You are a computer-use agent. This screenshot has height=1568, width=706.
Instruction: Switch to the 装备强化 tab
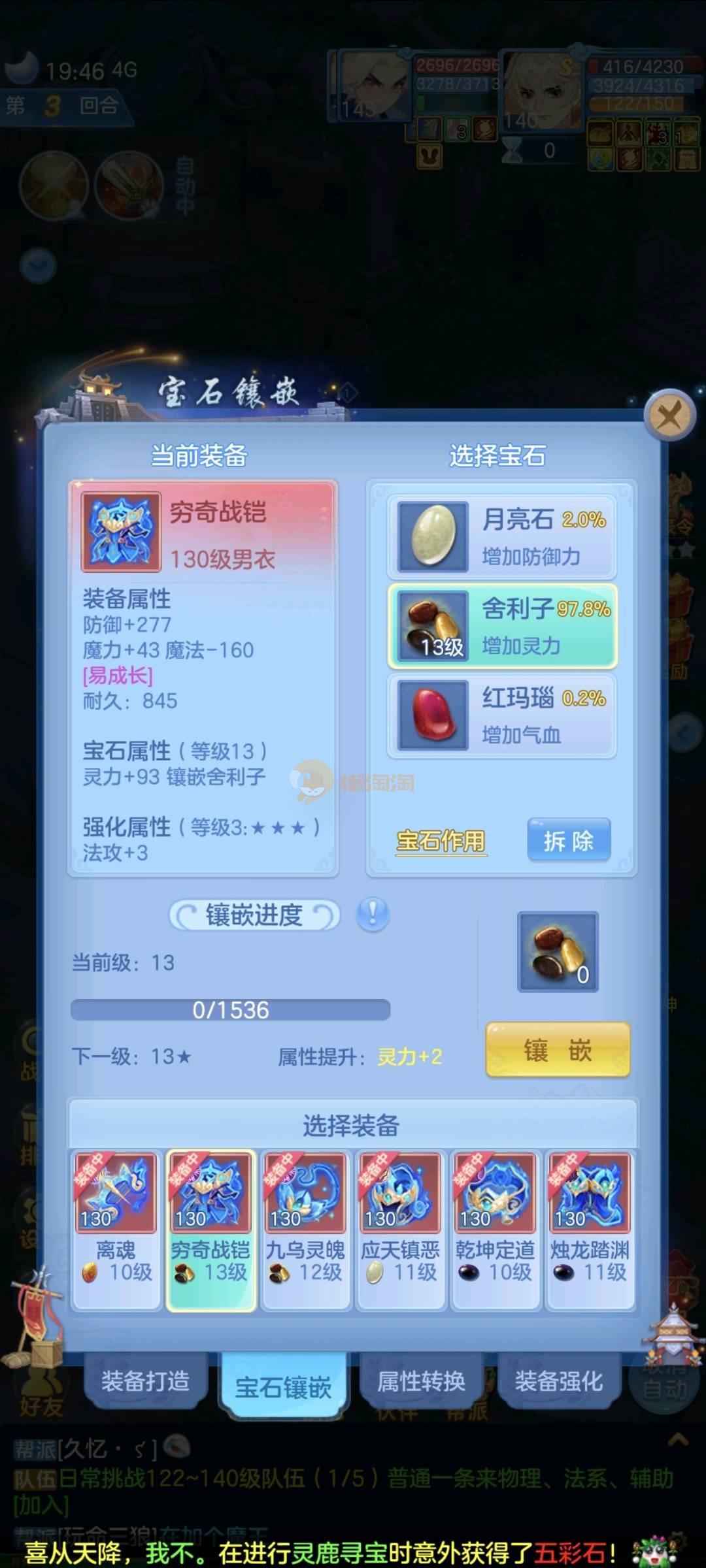(558, 1381)
